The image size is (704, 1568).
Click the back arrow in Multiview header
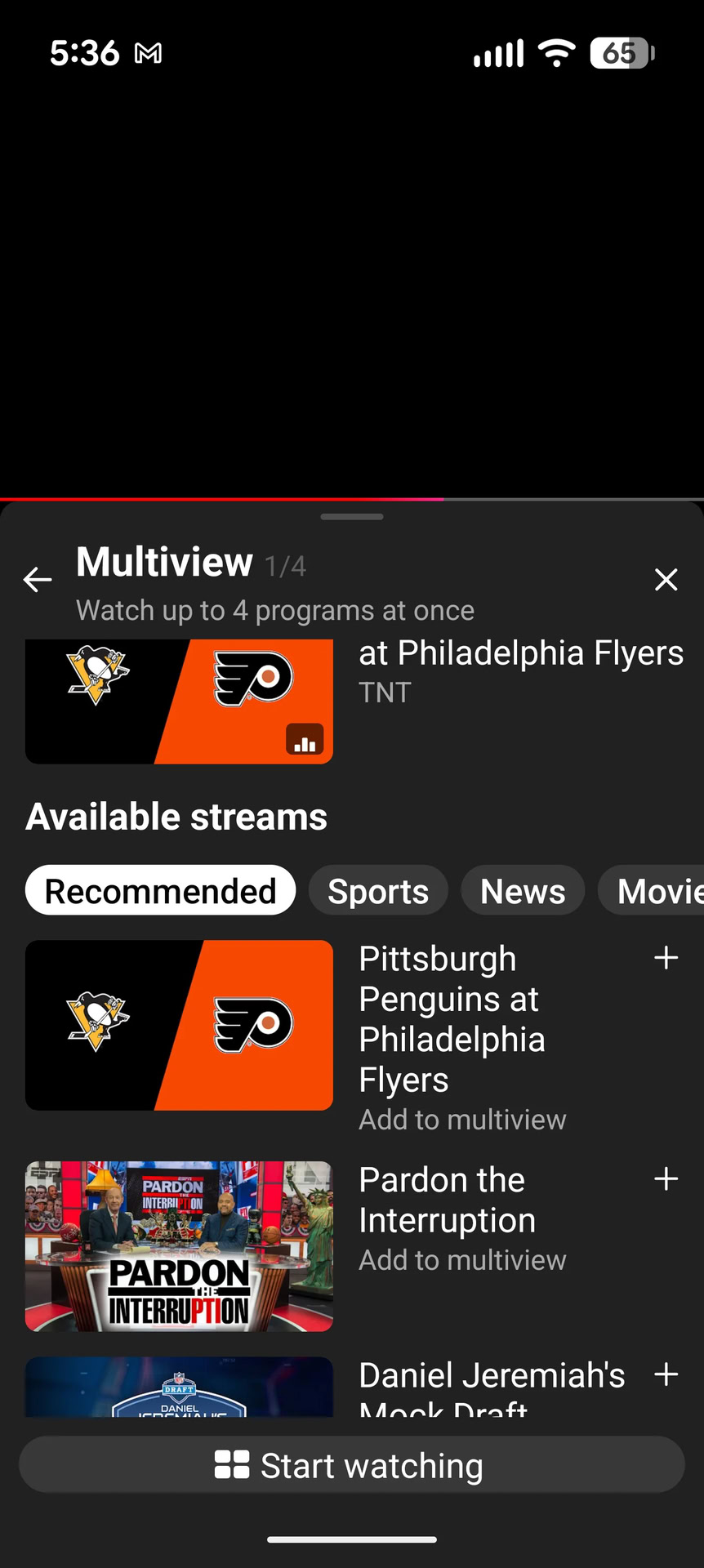pos(37,579)
